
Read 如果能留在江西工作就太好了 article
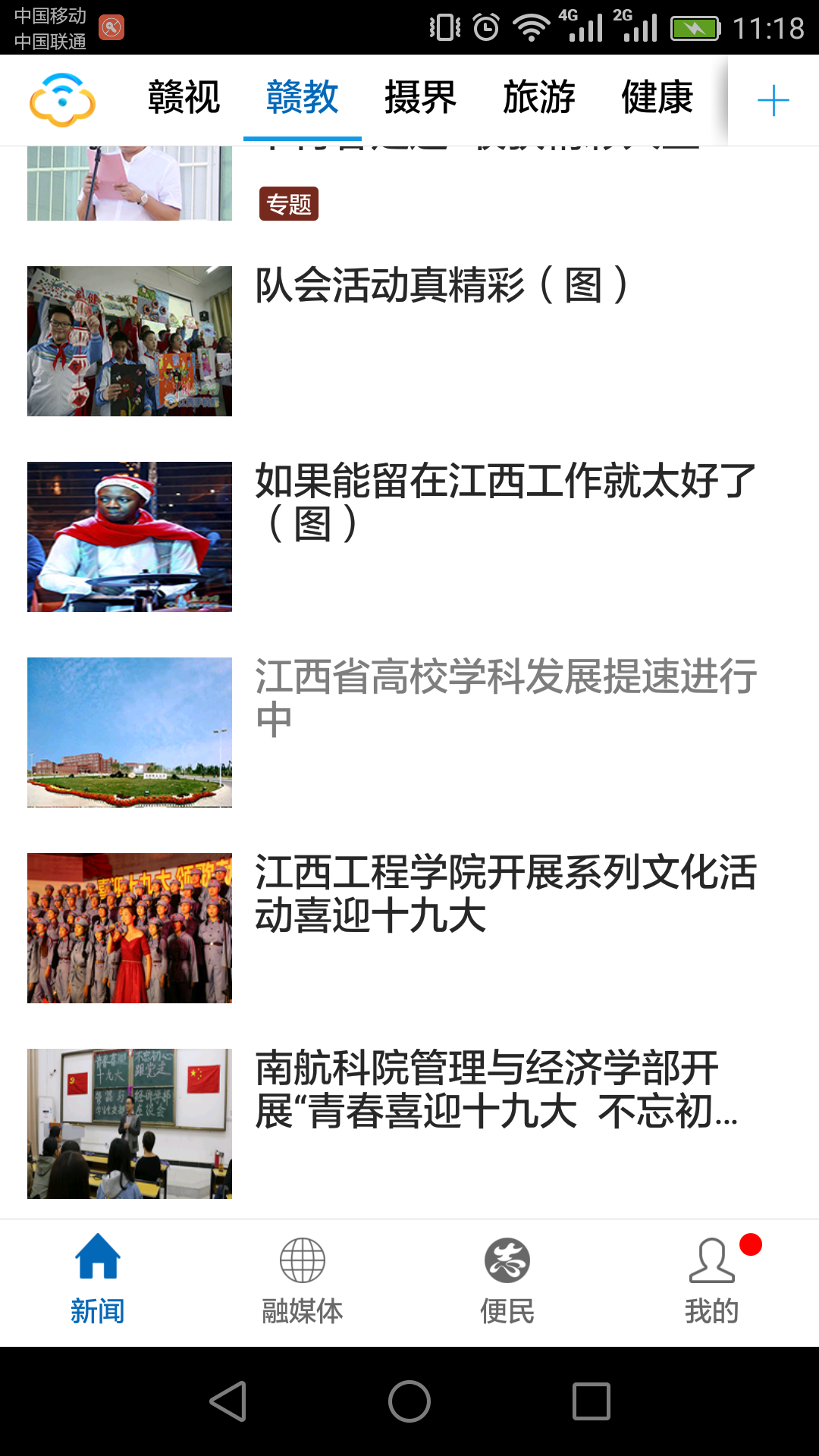(505, 500)
